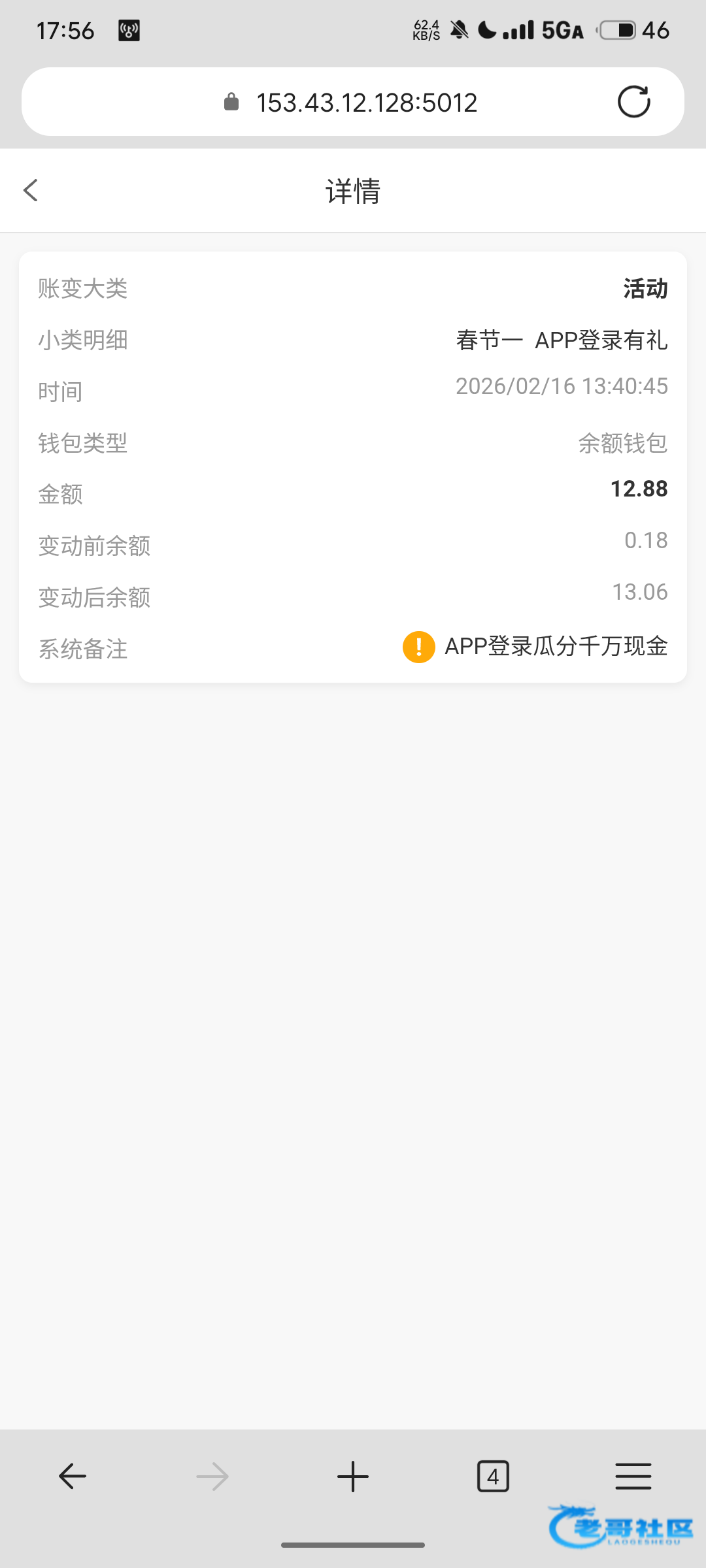Go back from the 详情 page
The width and height of the screenshot is (706, 1568).
[30, 191]
